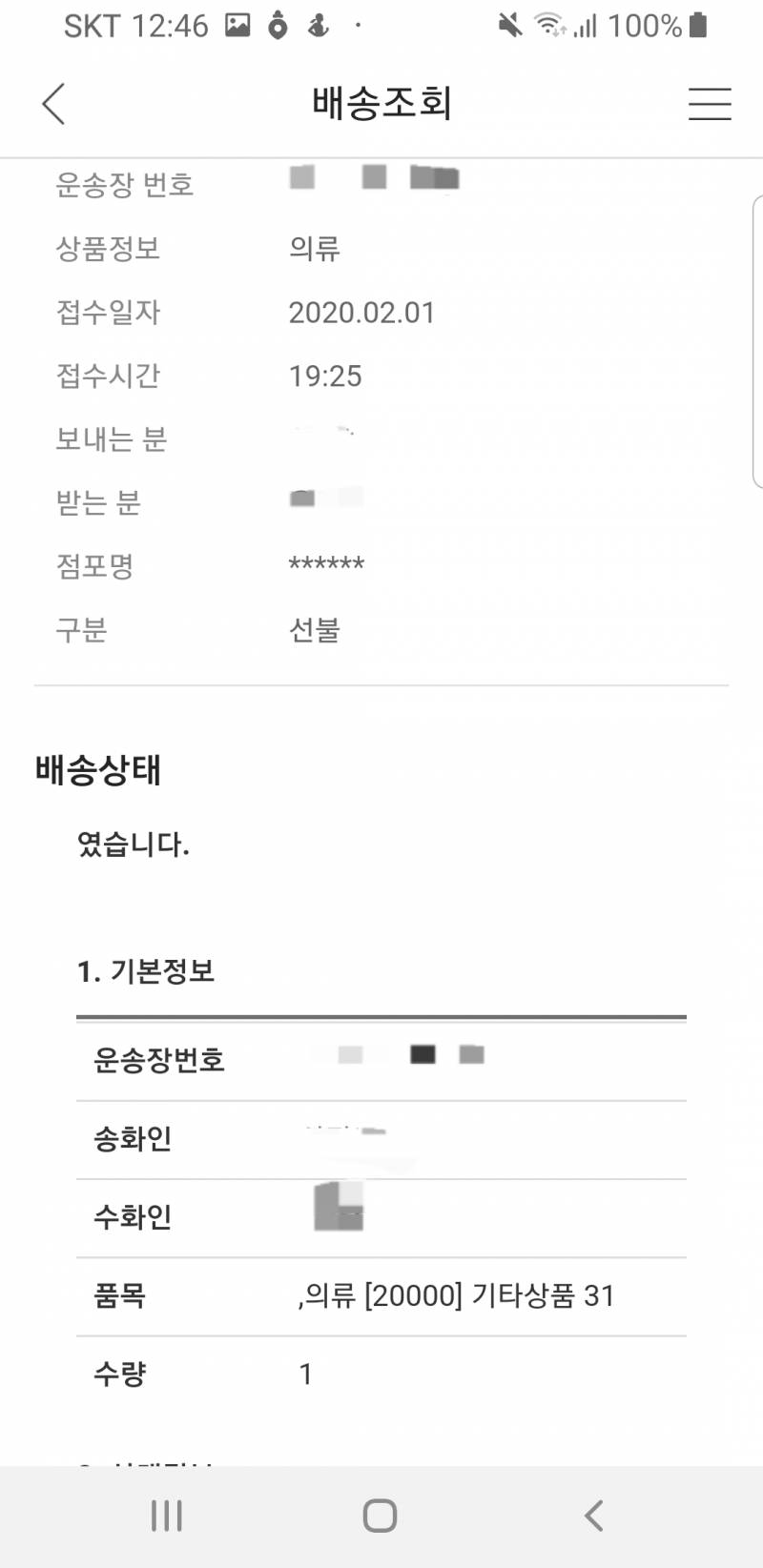Tap the 품목 row to expand details
Screen dimensions: 763x1568
coord(381,1295)
